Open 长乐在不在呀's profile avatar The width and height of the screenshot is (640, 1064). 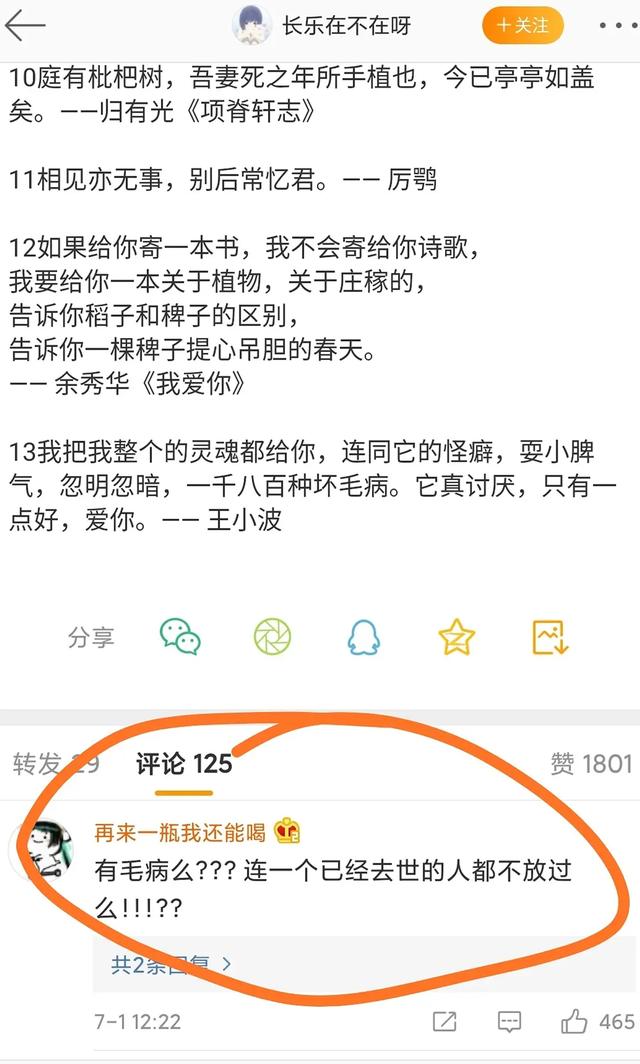pyautogui.click(x=252, y=26)
